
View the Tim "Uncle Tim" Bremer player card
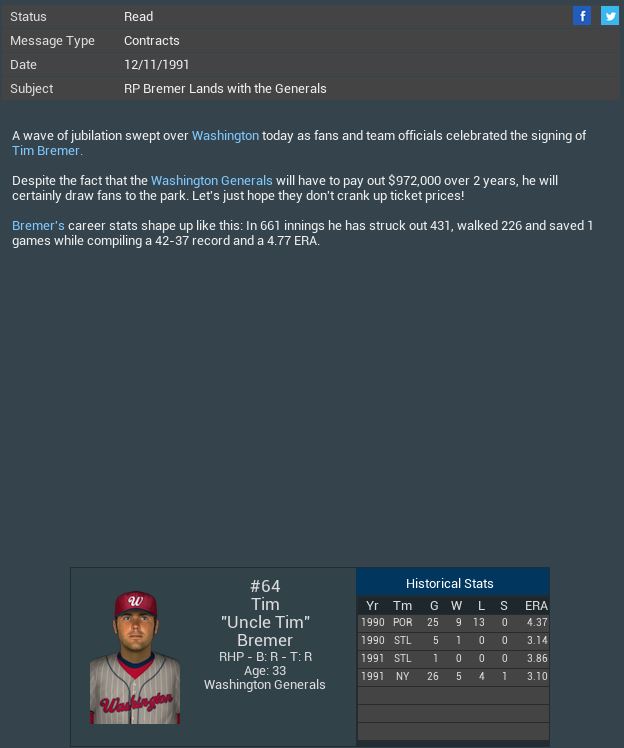click(x=135, y=656)
